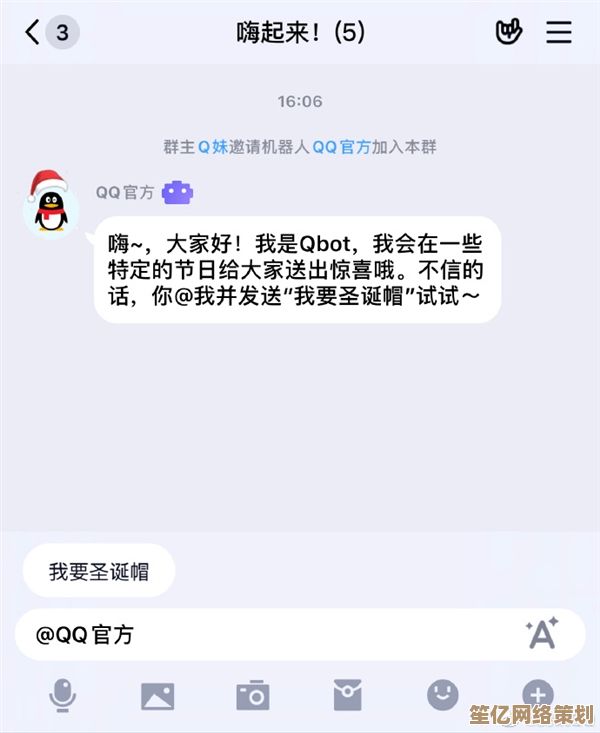Viewport: 600px width, 733px height.
Task: Open more options plus button
Action: point(537,695)
